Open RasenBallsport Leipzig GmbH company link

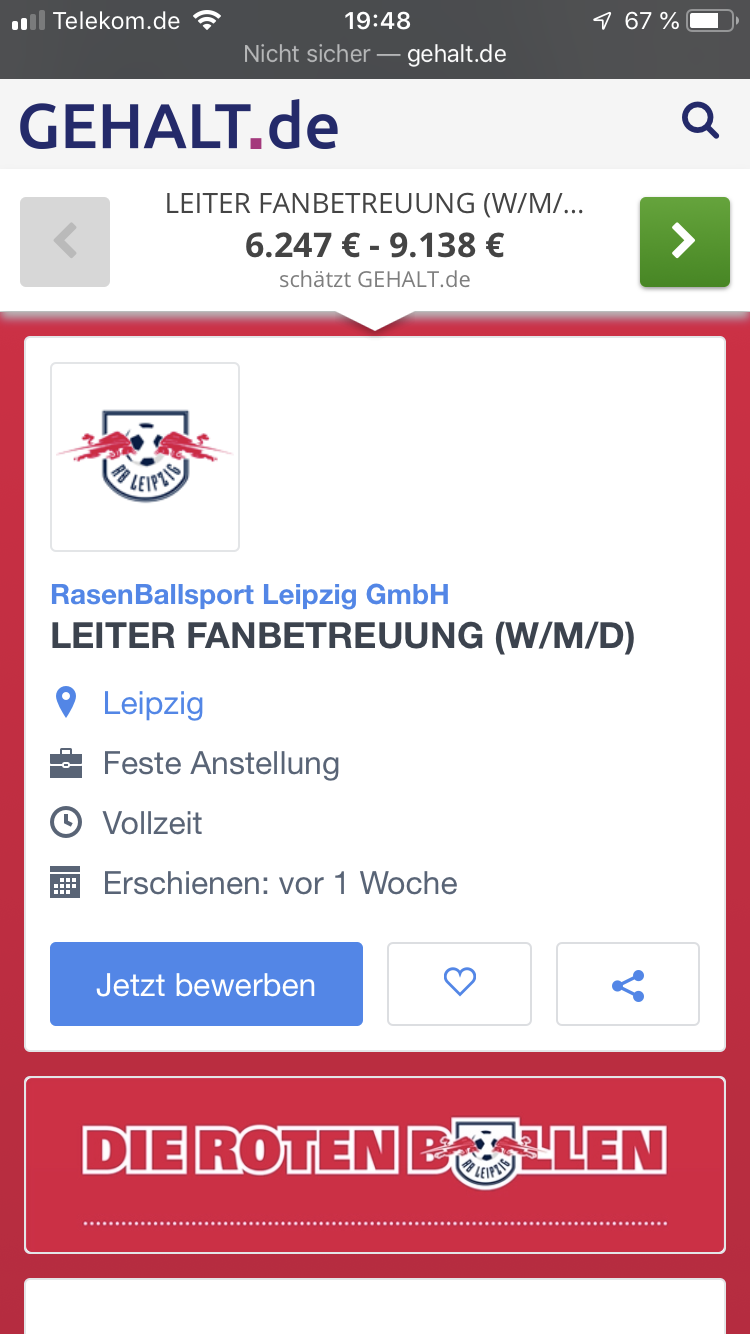click(x=250, y=595)
